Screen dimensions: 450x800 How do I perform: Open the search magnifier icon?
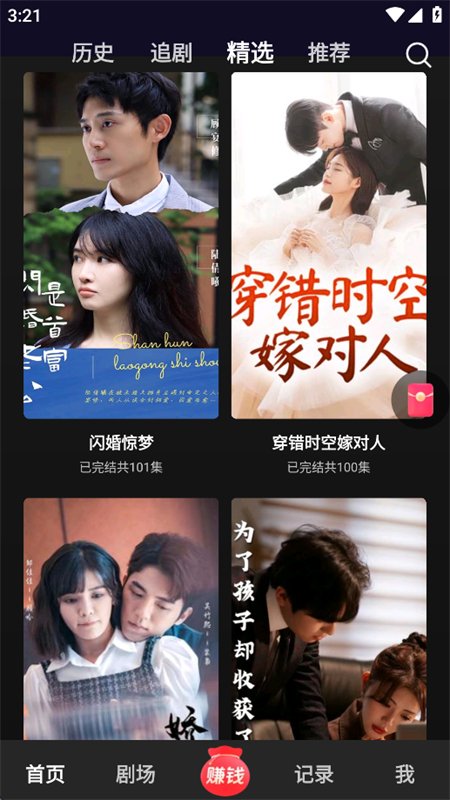point(418,55)
